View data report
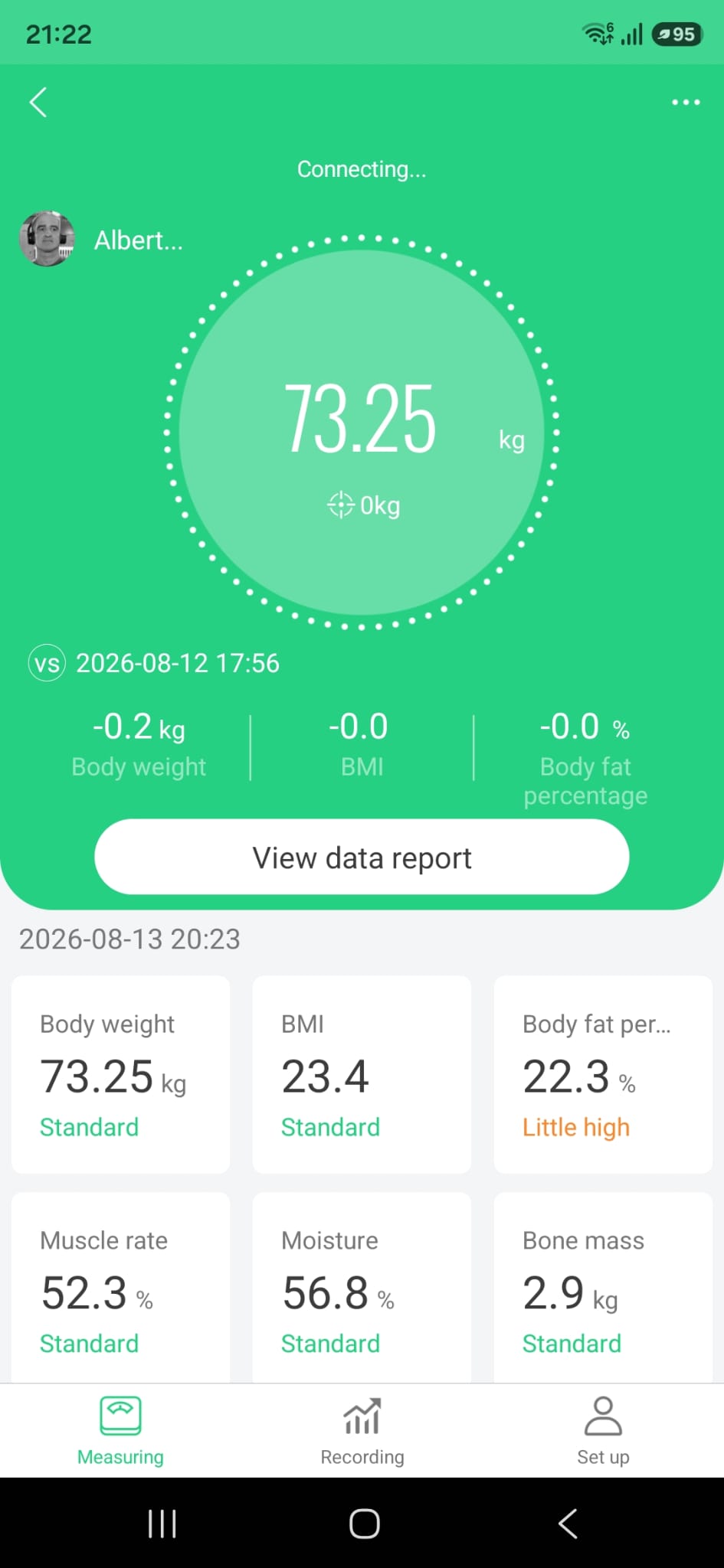724x1568 pixels. [x=362, y=857]
